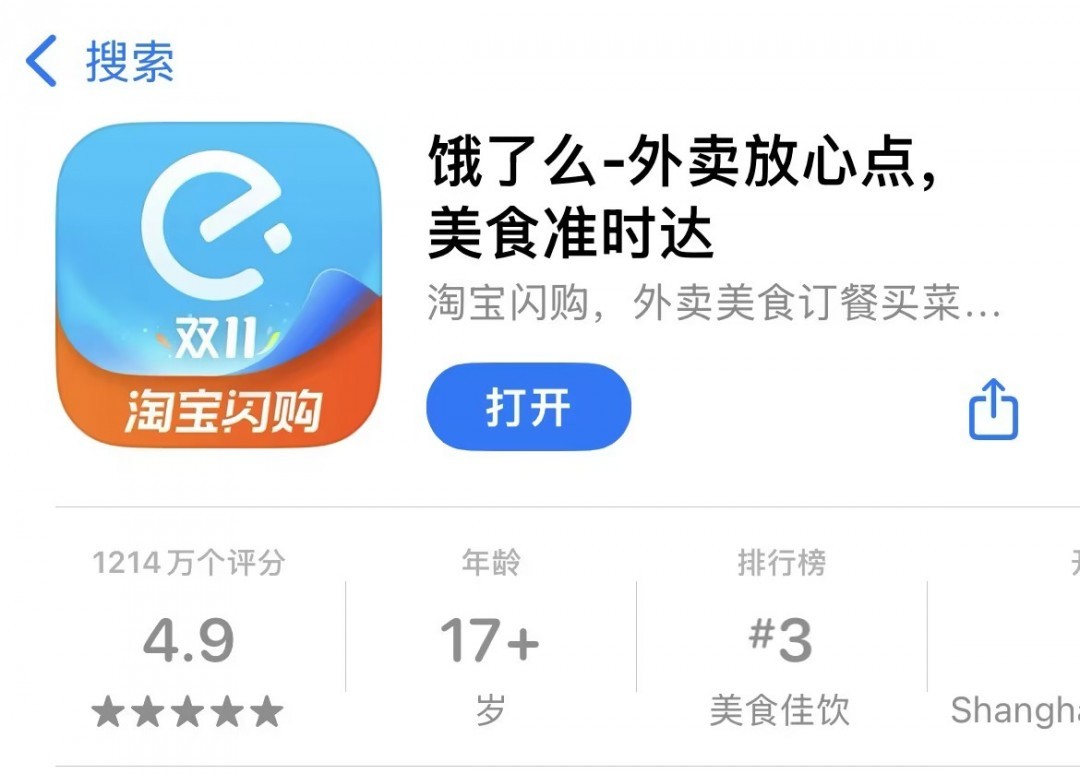Tap the 打开 button to open 饿了么
The height and width of the screenshot is (774, 1080).
coord(528,408)
